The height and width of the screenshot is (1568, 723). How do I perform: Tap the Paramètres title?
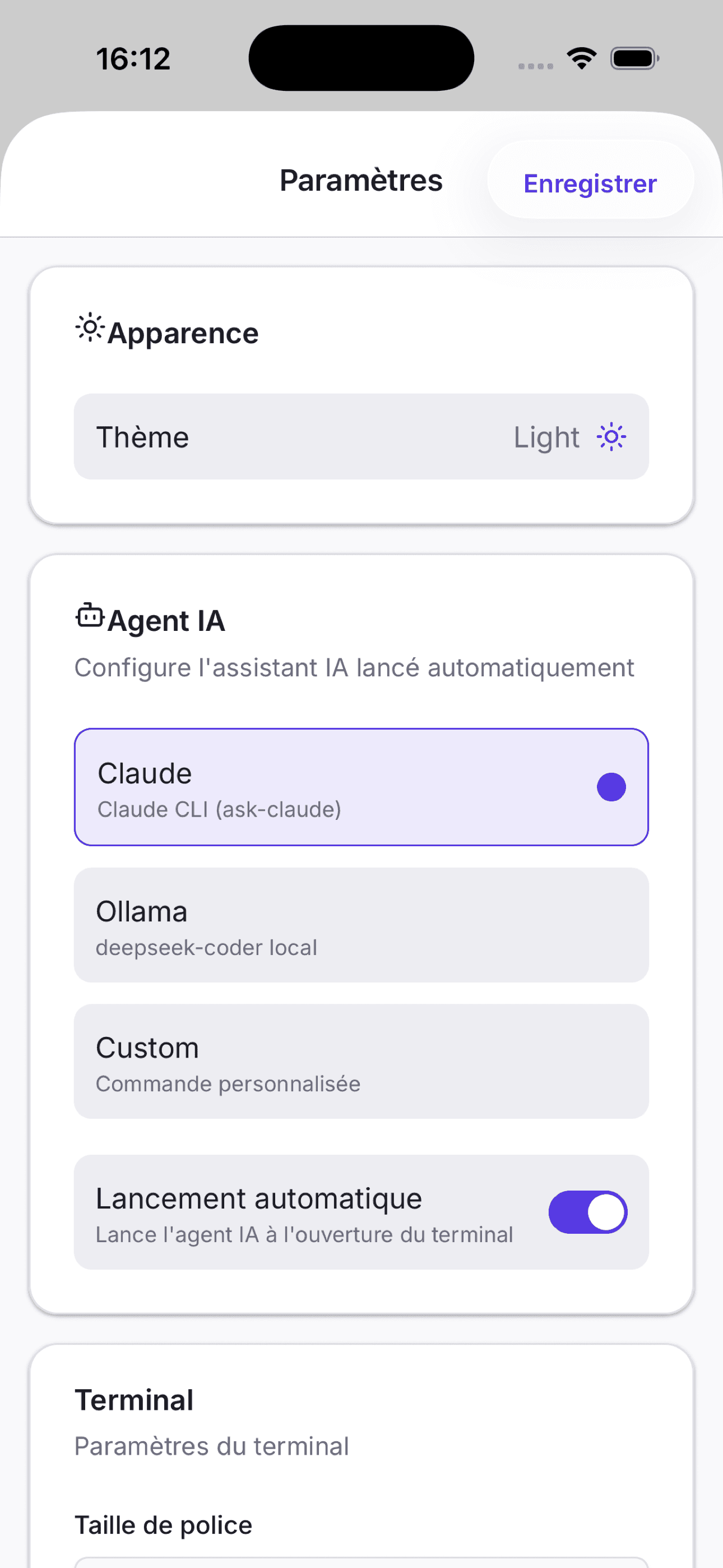(361, 179)
